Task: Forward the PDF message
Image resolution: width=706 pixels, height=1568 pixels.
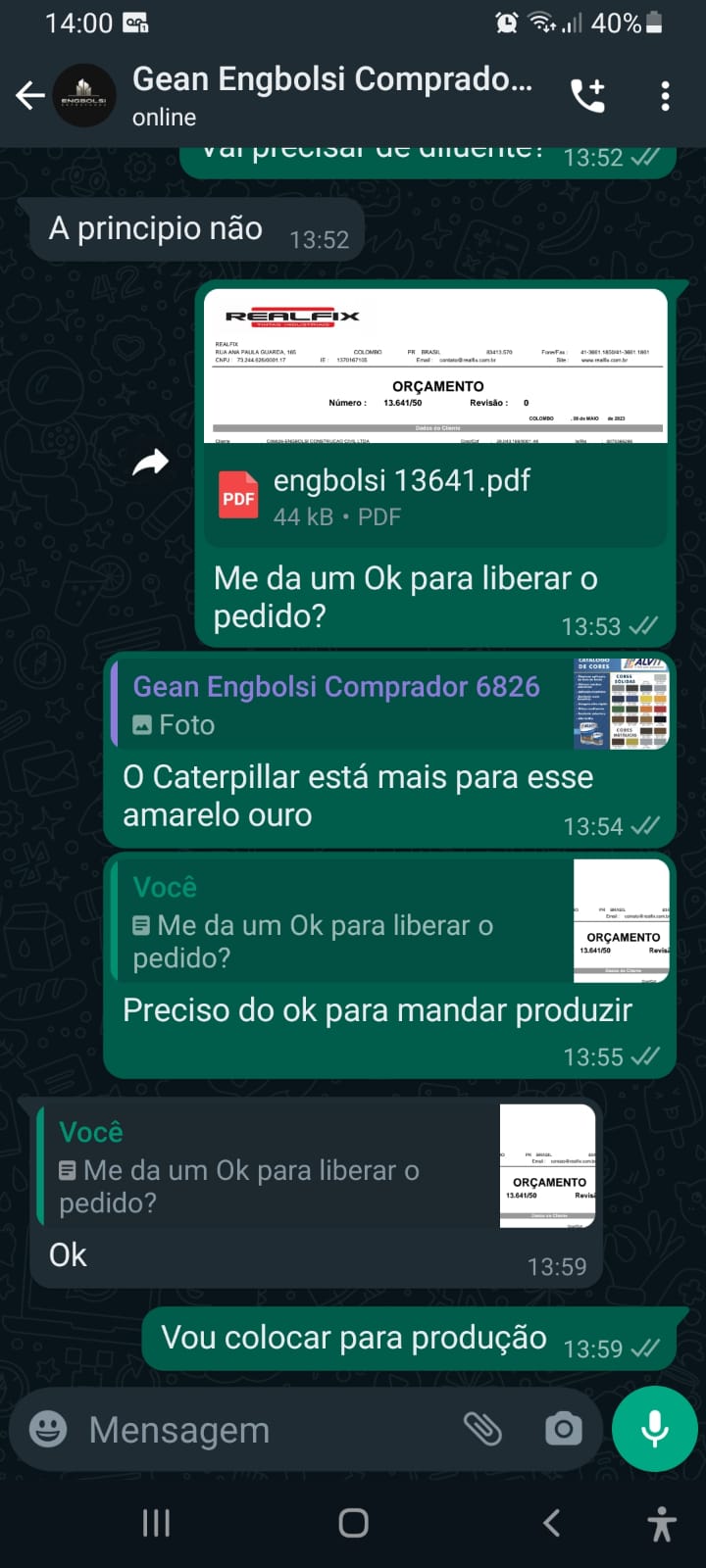Action: [x=150, y=463]
